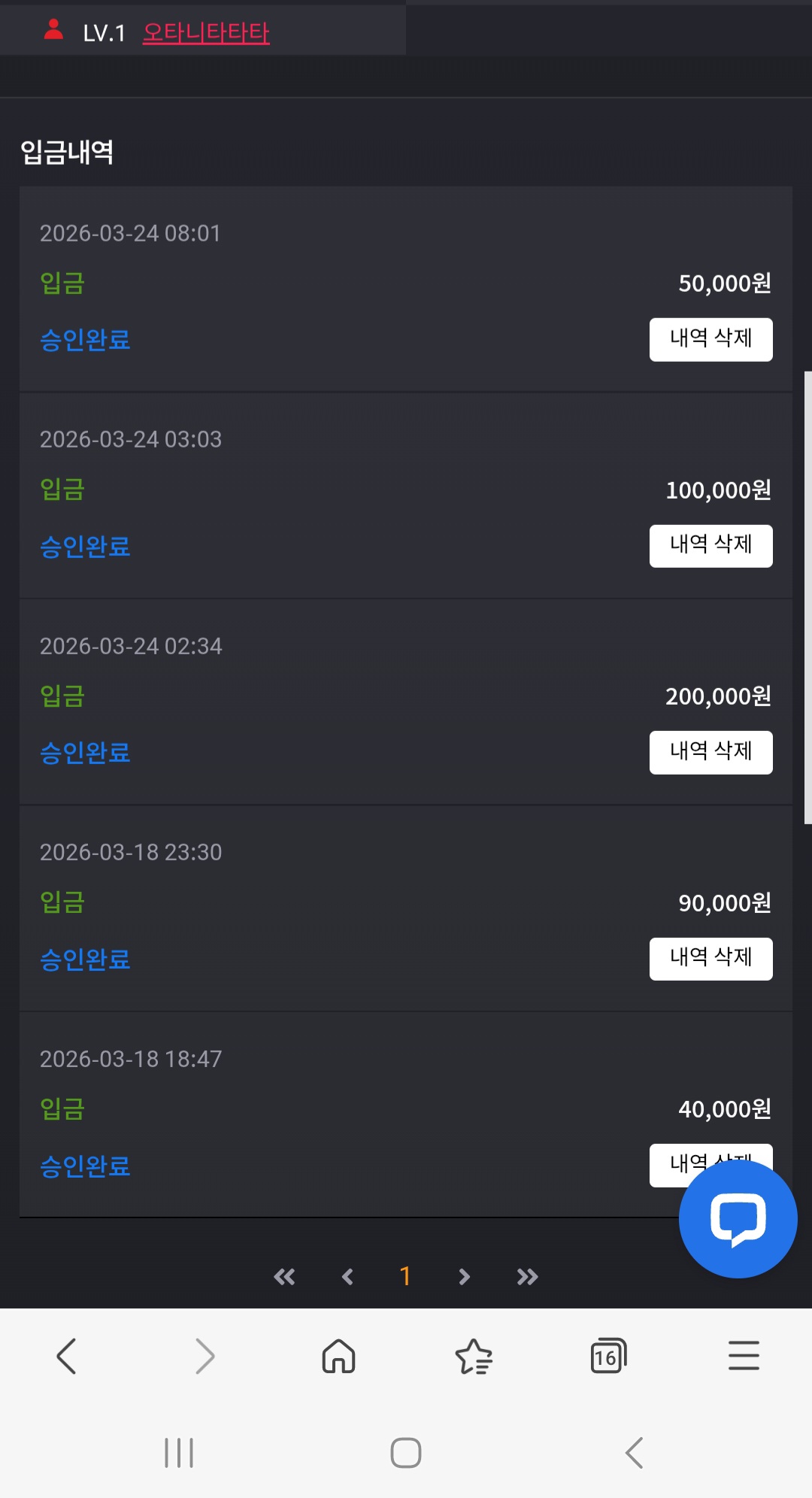This screenshot has height=1498, width=812.
Task: View the 16 open browser tabs
Action: pos(608,1357)
